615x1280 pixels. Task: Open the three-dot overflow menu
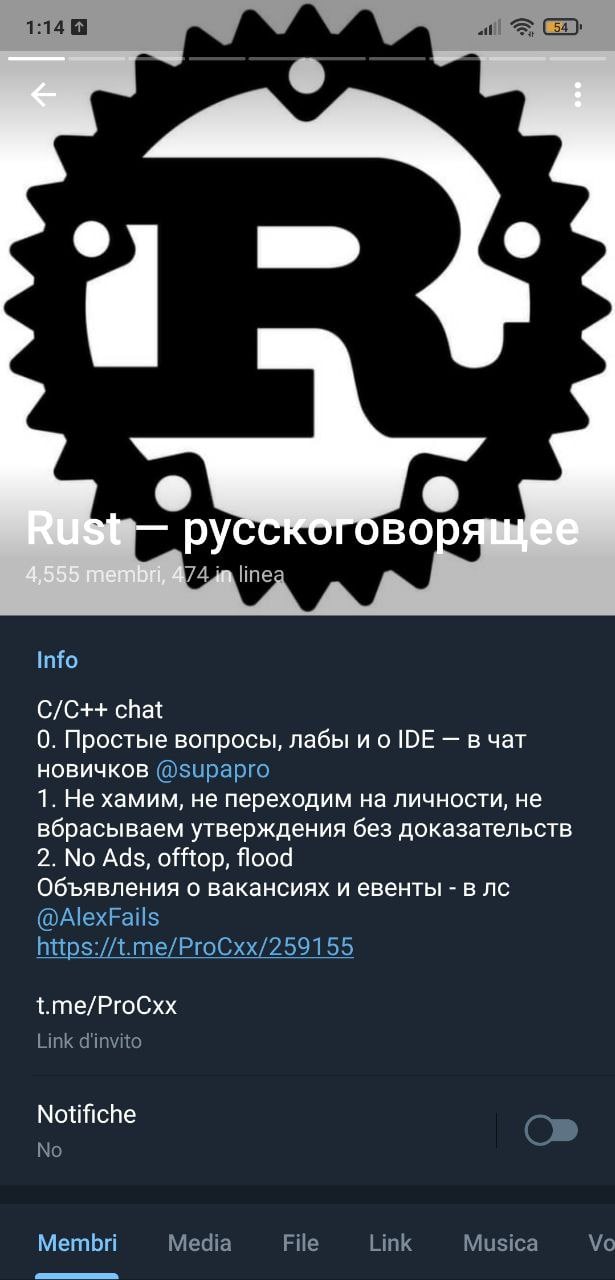tap(577, 95)
